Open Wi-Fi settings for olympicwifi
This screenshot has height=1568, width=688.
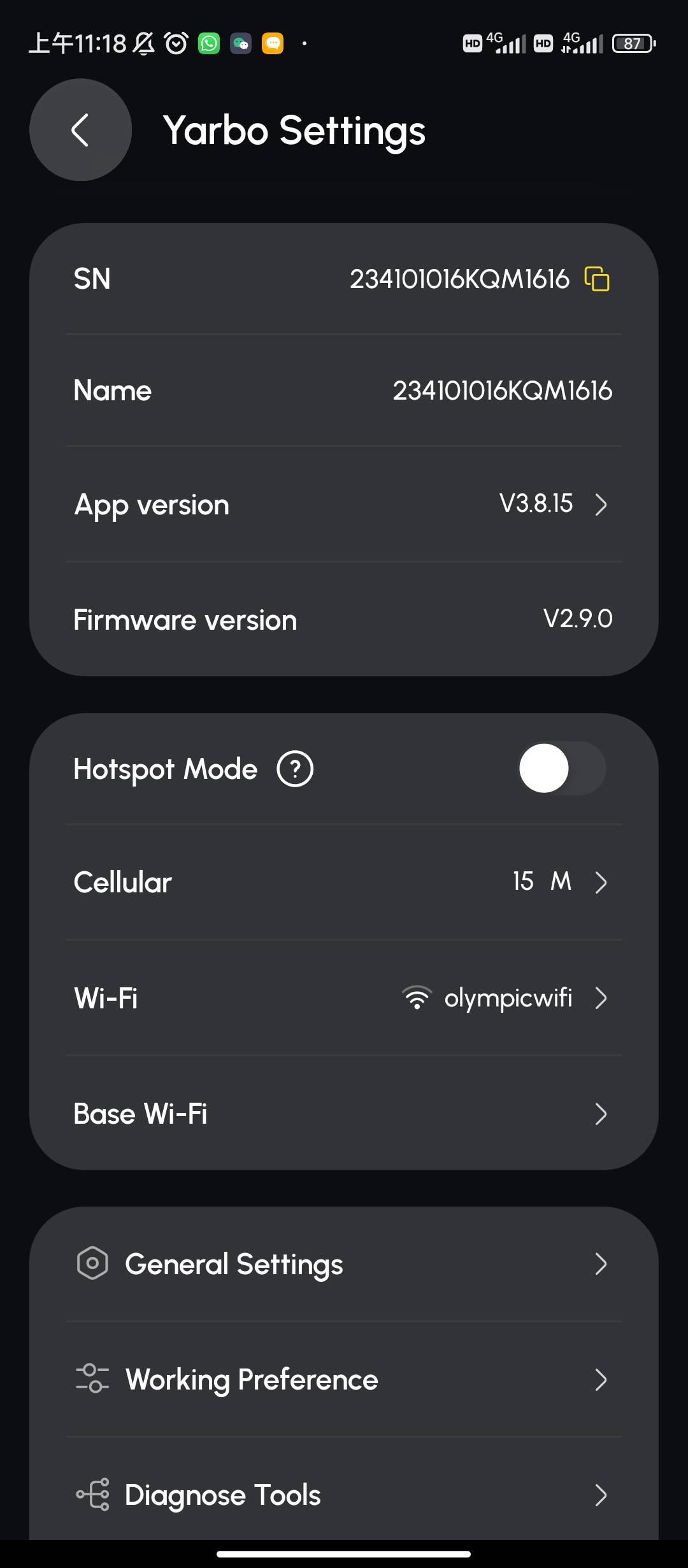[344, 998]
